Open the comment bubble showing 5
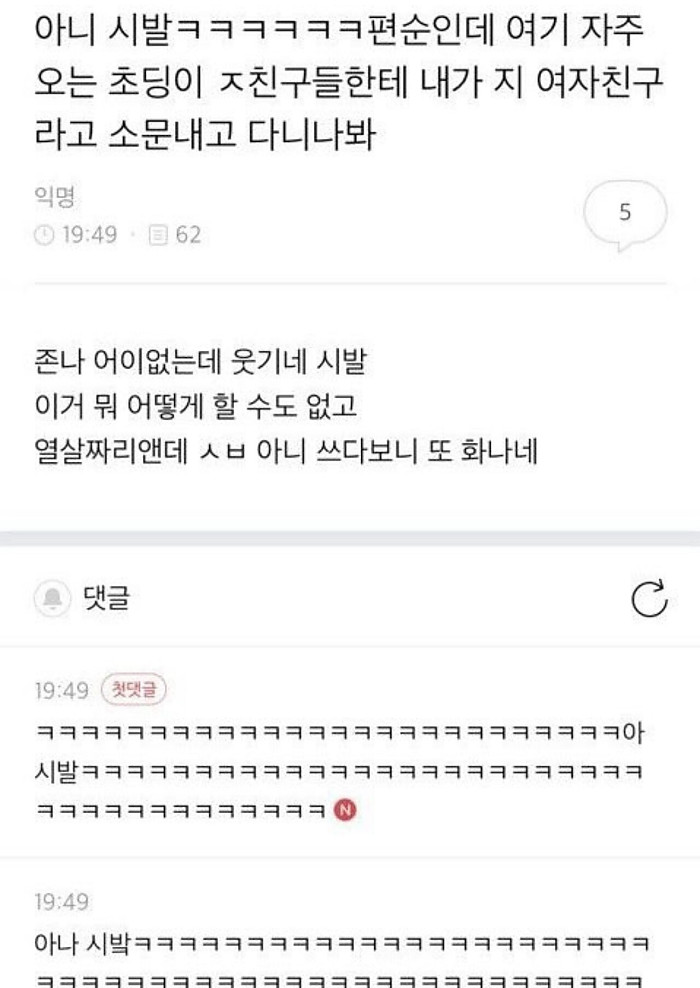The image size is (700, 988). tap(625, 213)
